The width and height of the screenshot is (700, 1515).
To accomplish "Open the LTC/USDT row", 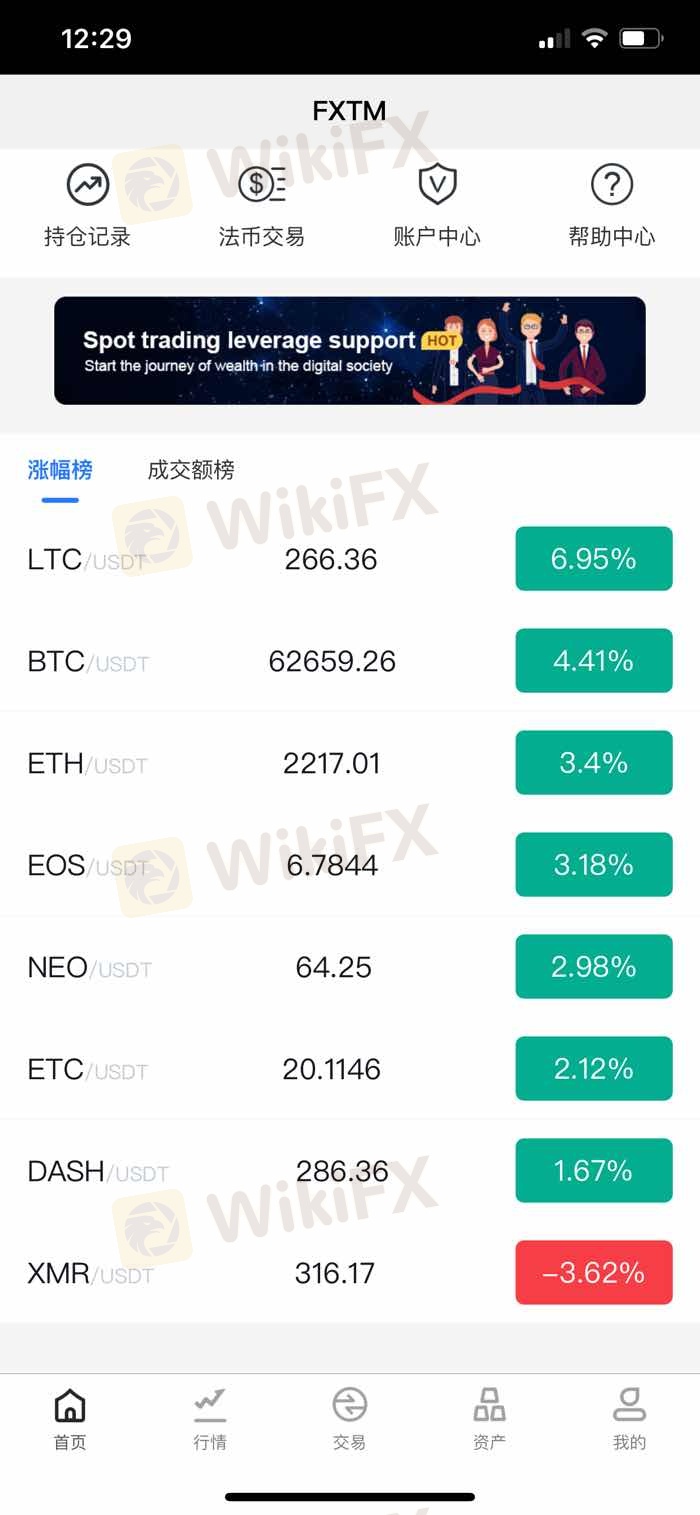I will pos(350,559).
